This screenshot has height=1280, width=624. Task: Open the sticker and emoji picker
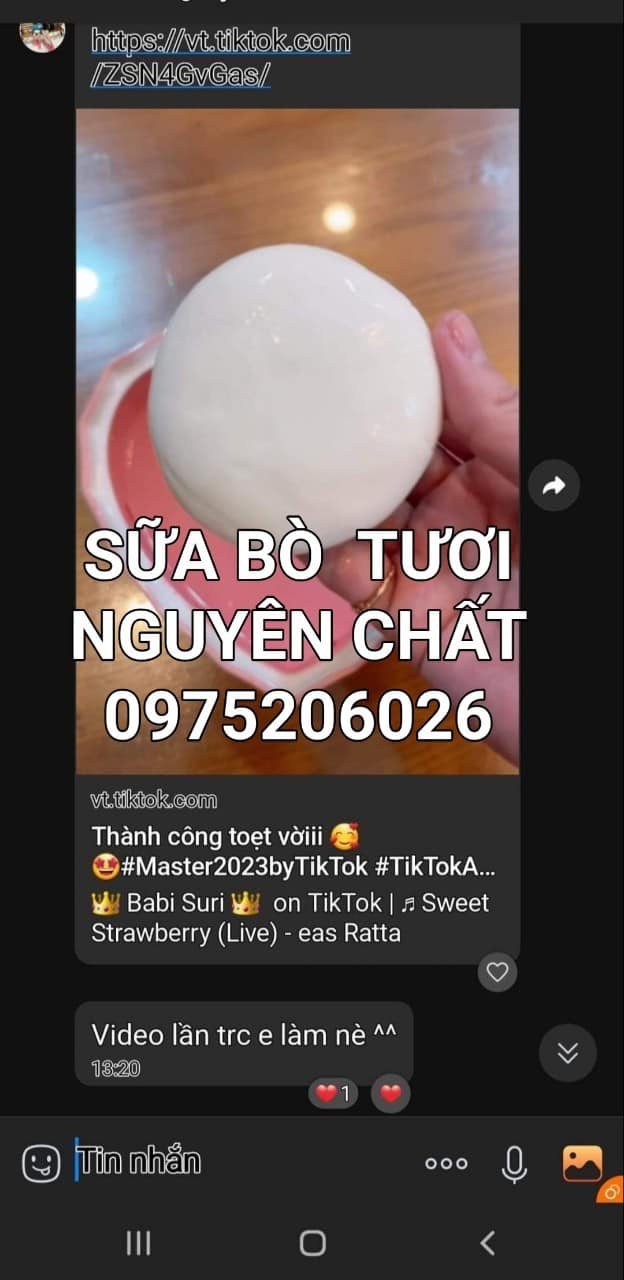coord(41,1162)
